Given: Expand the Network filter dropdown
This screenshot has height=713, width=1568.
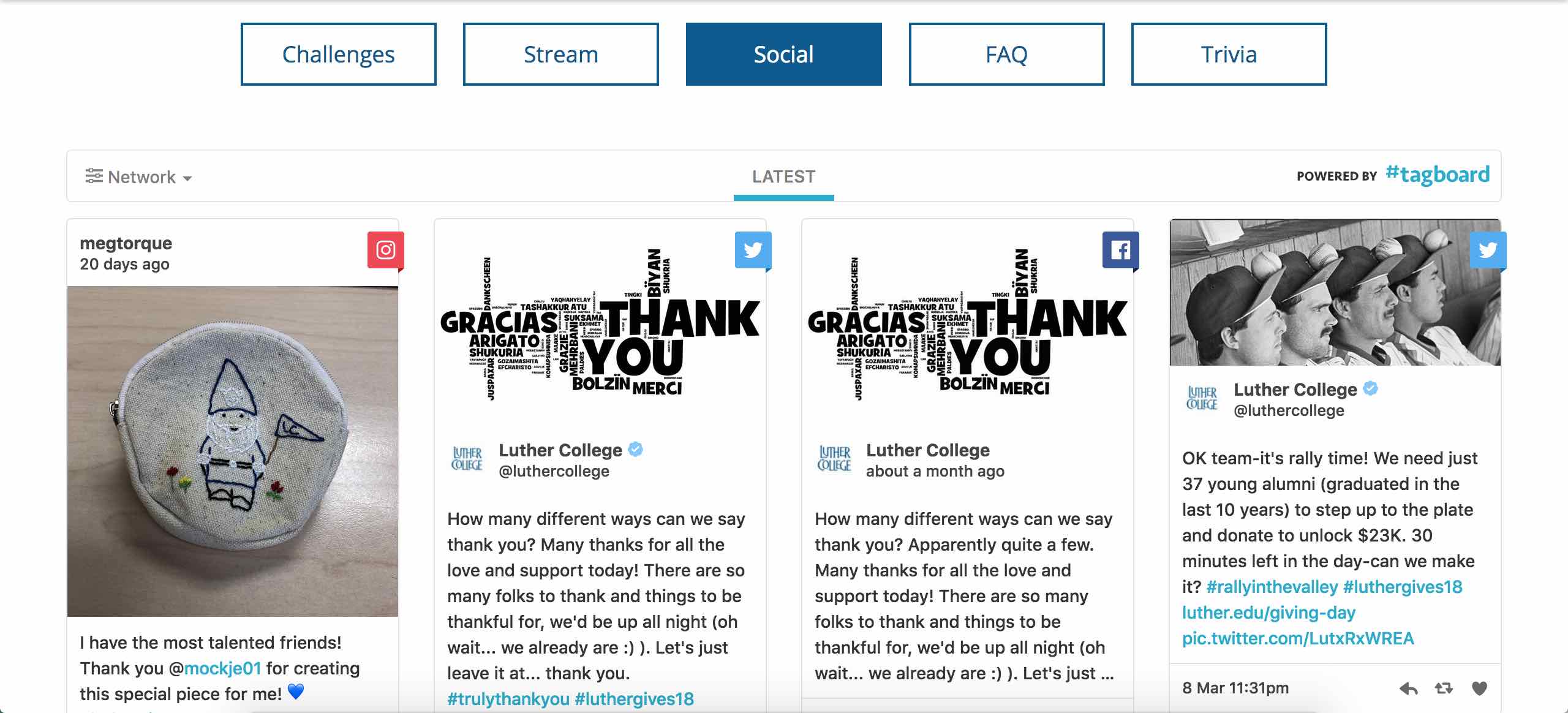Looking at the screenshot, I should click(140, 177).
